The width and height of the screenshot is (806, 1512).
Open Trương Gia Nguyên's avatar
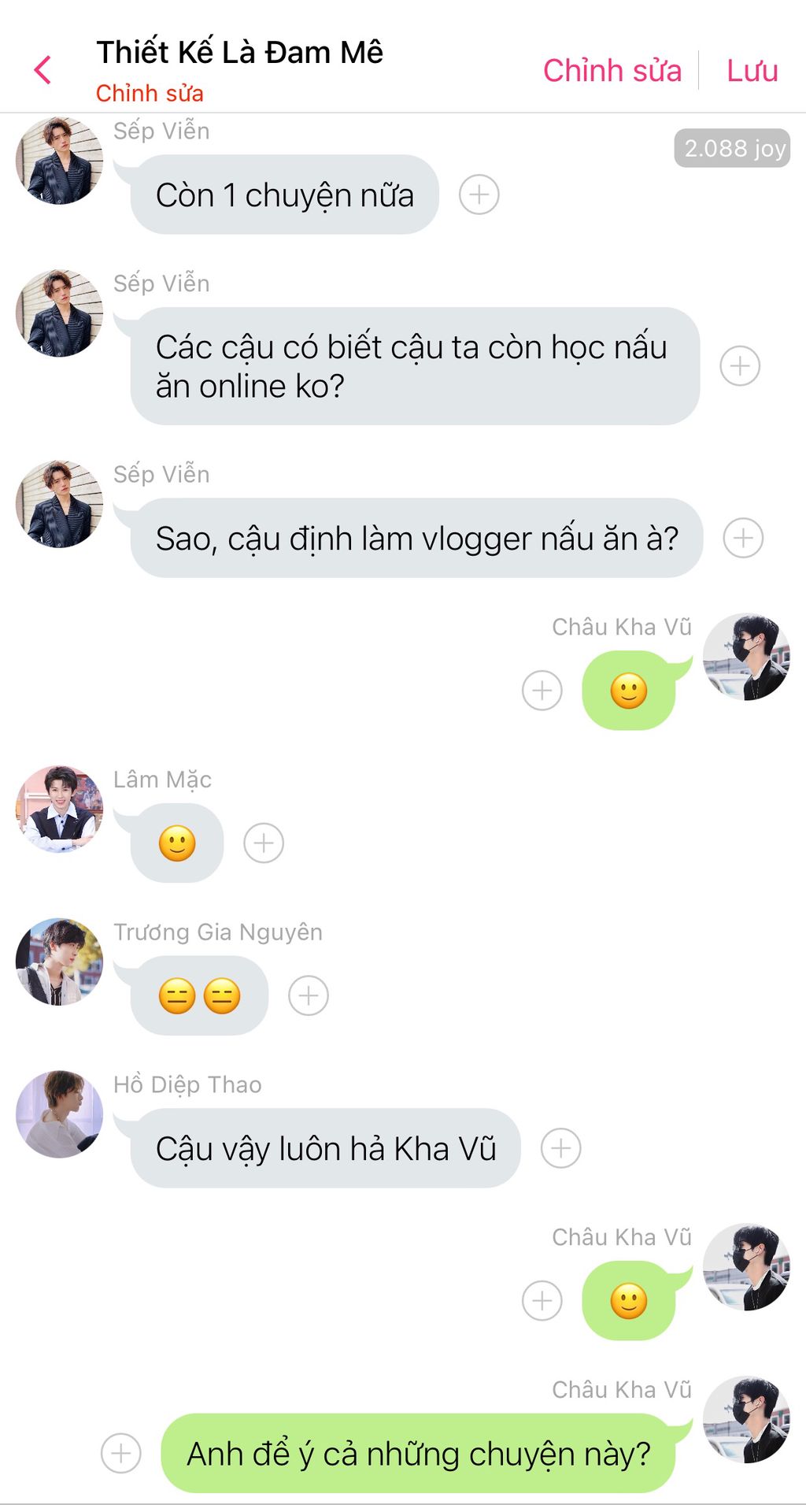(x=59, y=962)
